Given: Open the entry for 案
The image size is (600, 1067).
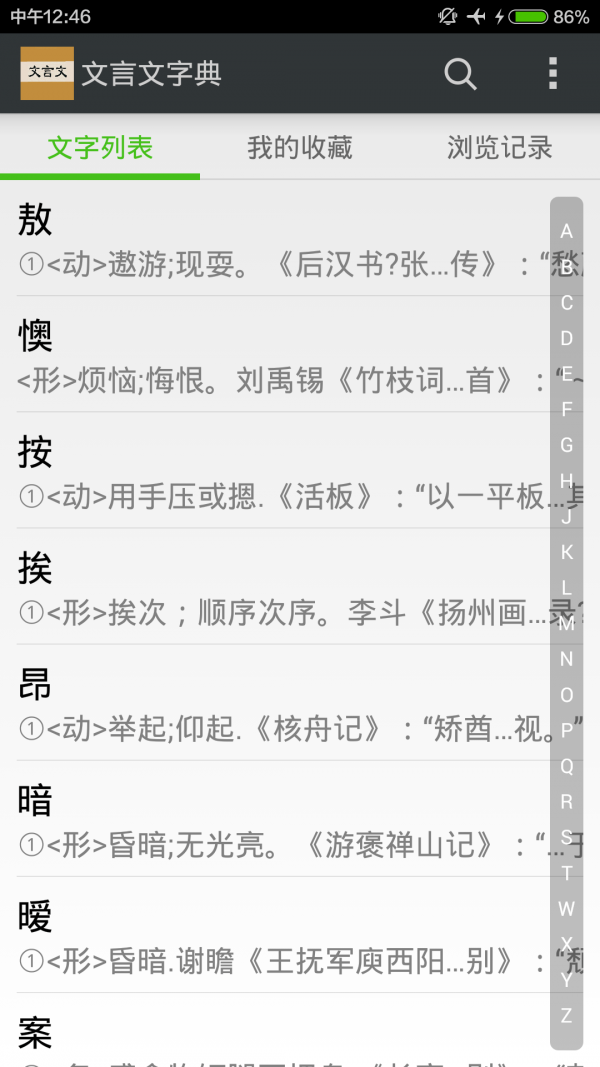Looking at the screenshot, I should (x=270, y=1035).
